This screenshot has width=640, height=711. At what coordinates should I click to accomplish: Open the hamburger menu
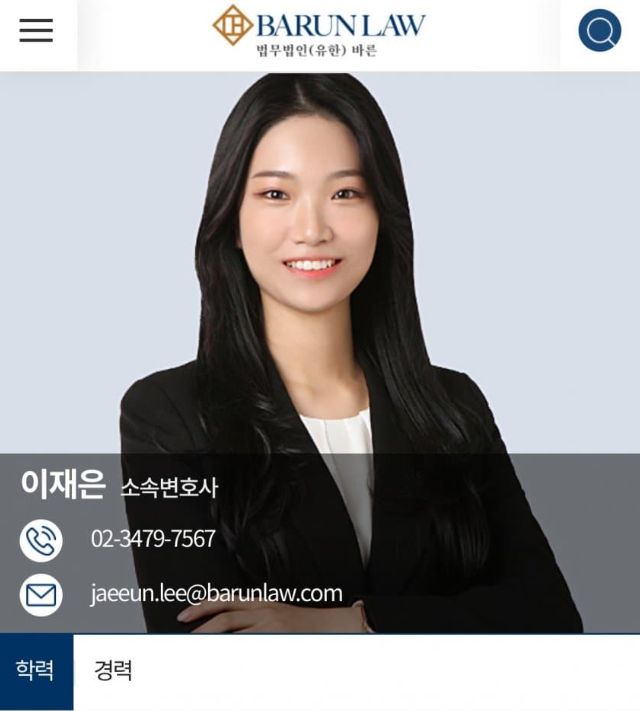(36, 31)
